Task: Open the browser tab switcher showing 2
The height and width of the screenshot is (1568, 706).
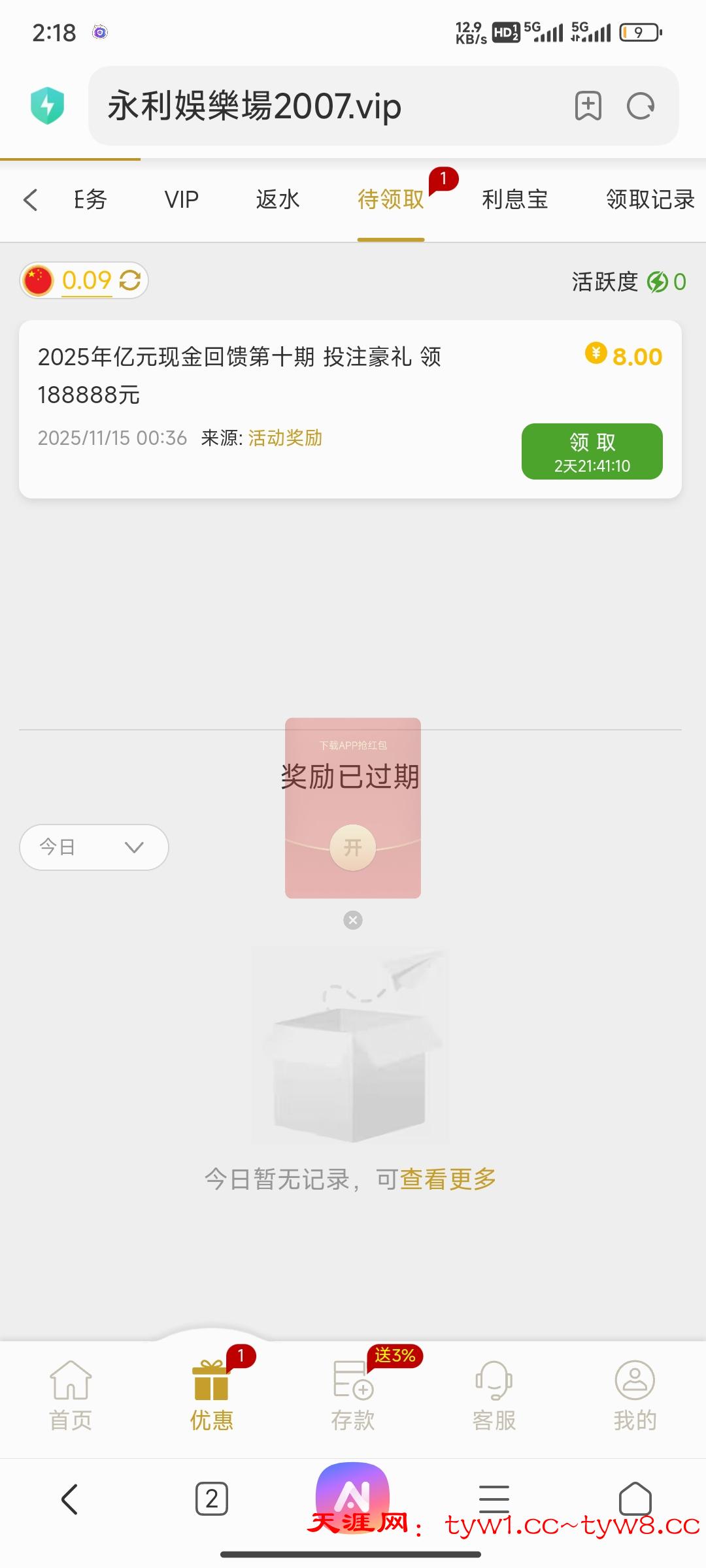Action: [x=212, y=1499]
